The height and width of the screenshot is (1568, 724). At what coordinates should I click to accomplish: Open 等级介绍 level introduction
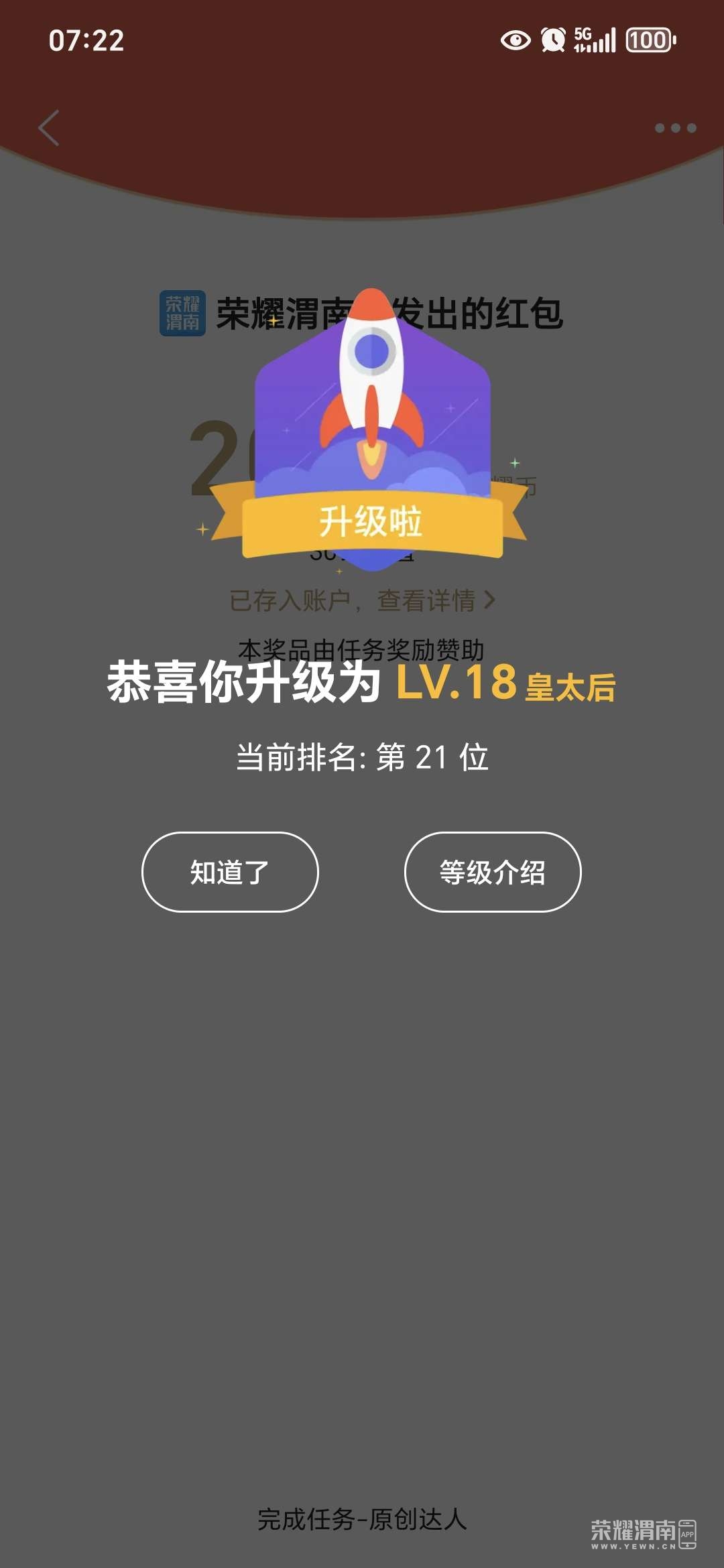[492, 872]
